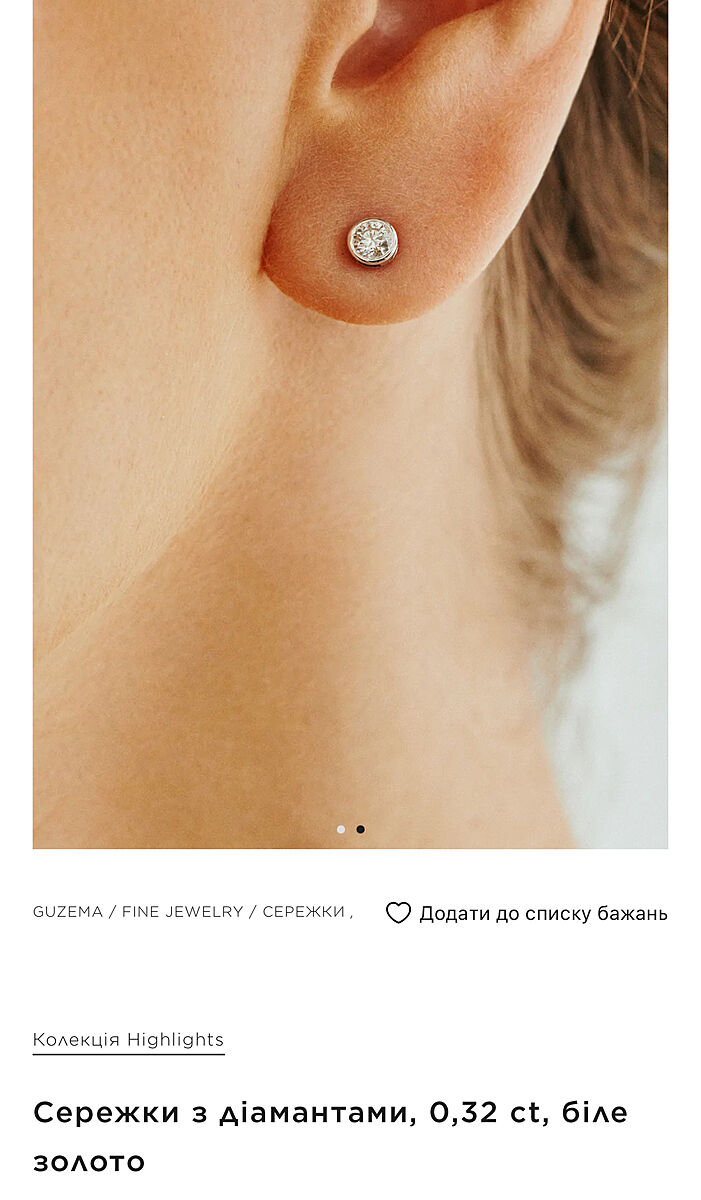This screenshot has width=701, height=1200.
Task: Add earrings to the wishlist
Action: coord(527,913)
